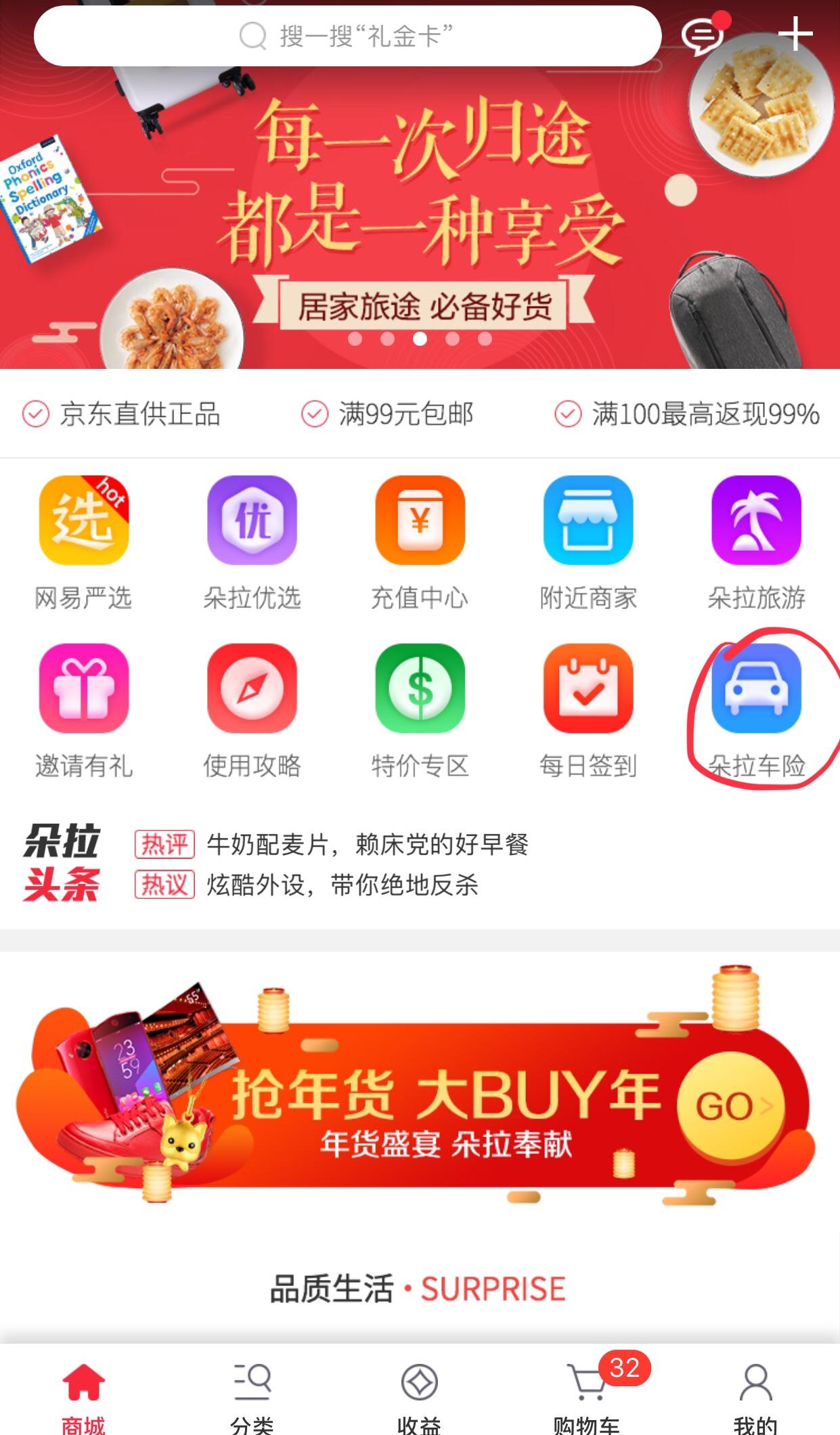This screenshot has height=1435, width=840.
Task: Open the search box for 礼金卡
Action: point(347,36)
